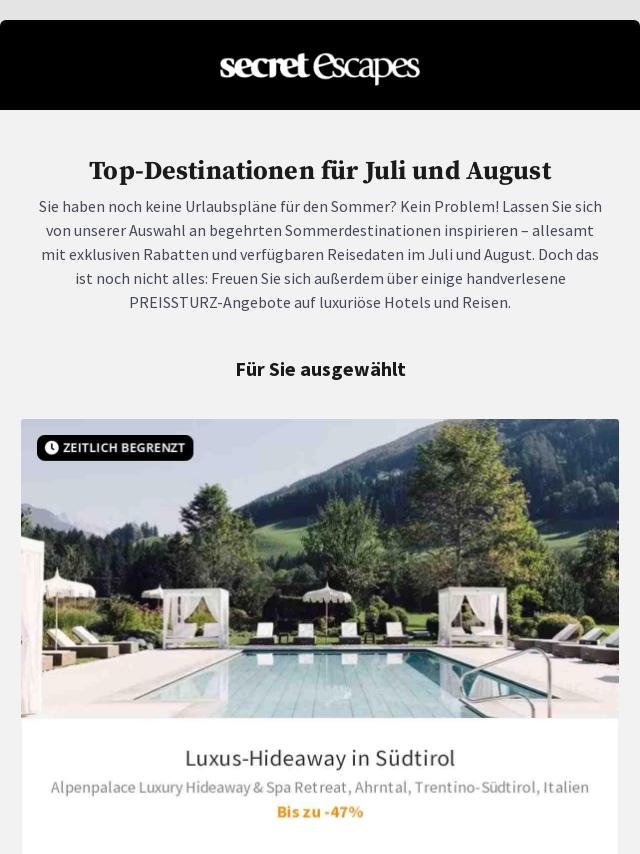This screenshot has width=640, height=854.
Task: Open the Luxus-Hideaway in Südtirol deal card
Action: 320,757
